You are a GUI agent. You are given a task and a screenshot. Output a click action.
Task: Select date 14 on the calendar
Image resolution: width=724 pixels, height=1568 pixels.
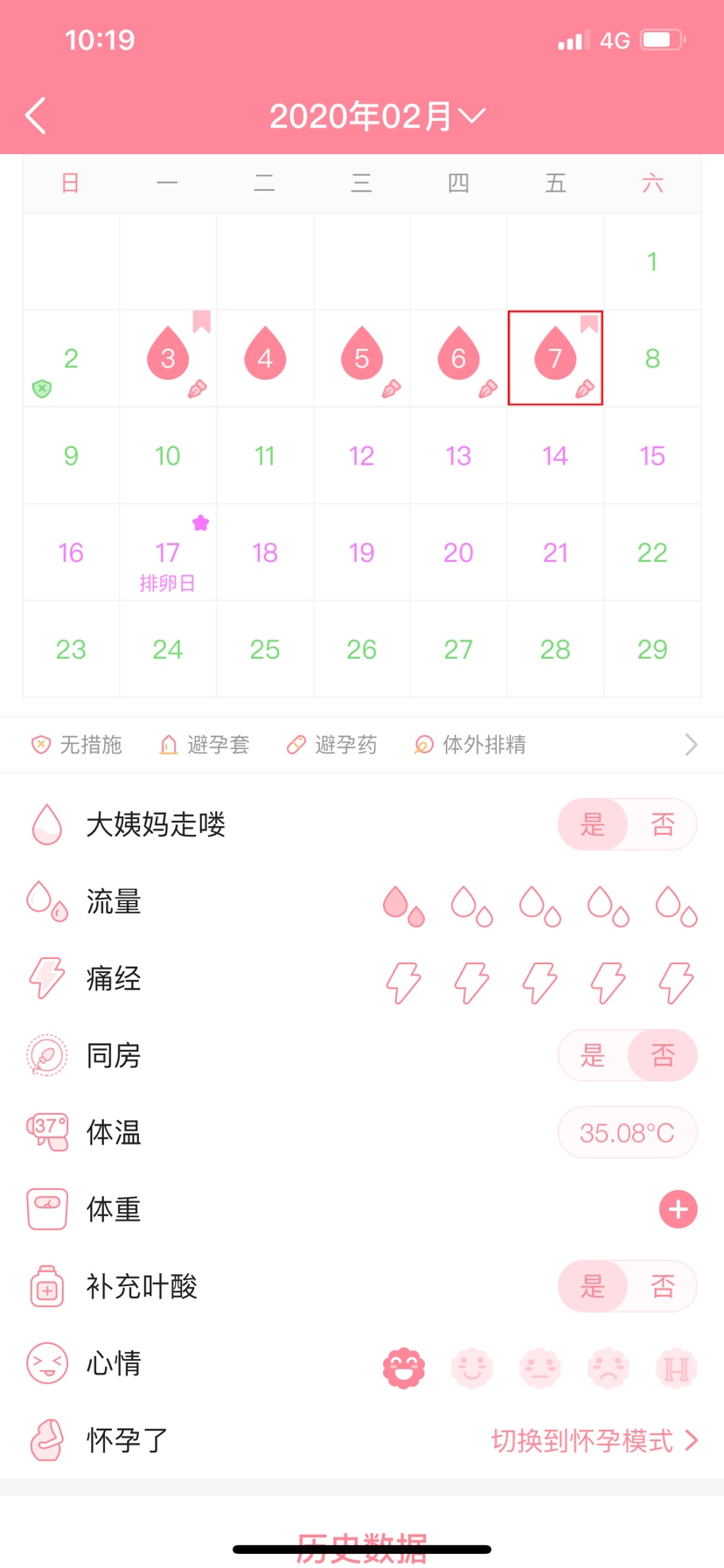click(x=555, y=455)
